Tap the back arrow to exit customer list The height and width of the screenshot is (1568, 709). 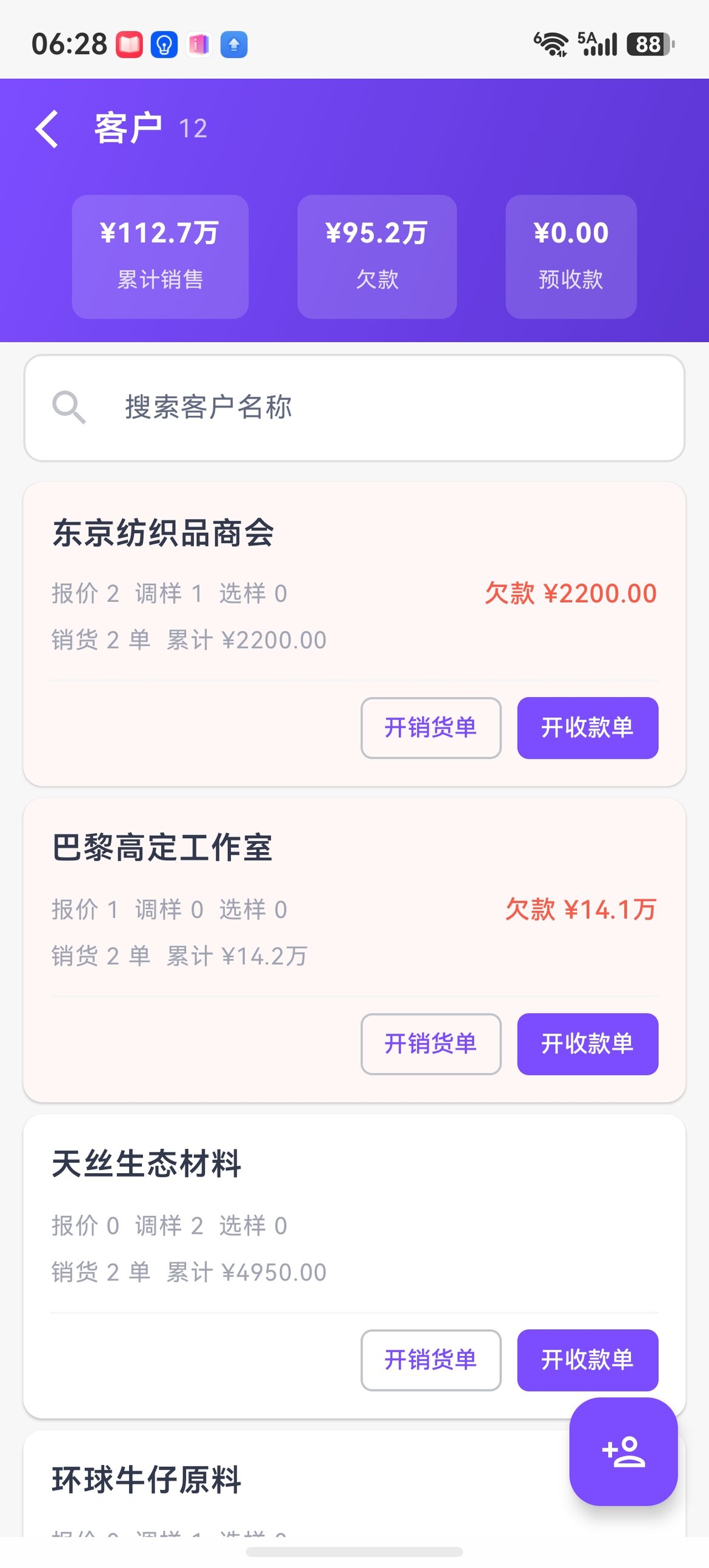pos(47,130)
